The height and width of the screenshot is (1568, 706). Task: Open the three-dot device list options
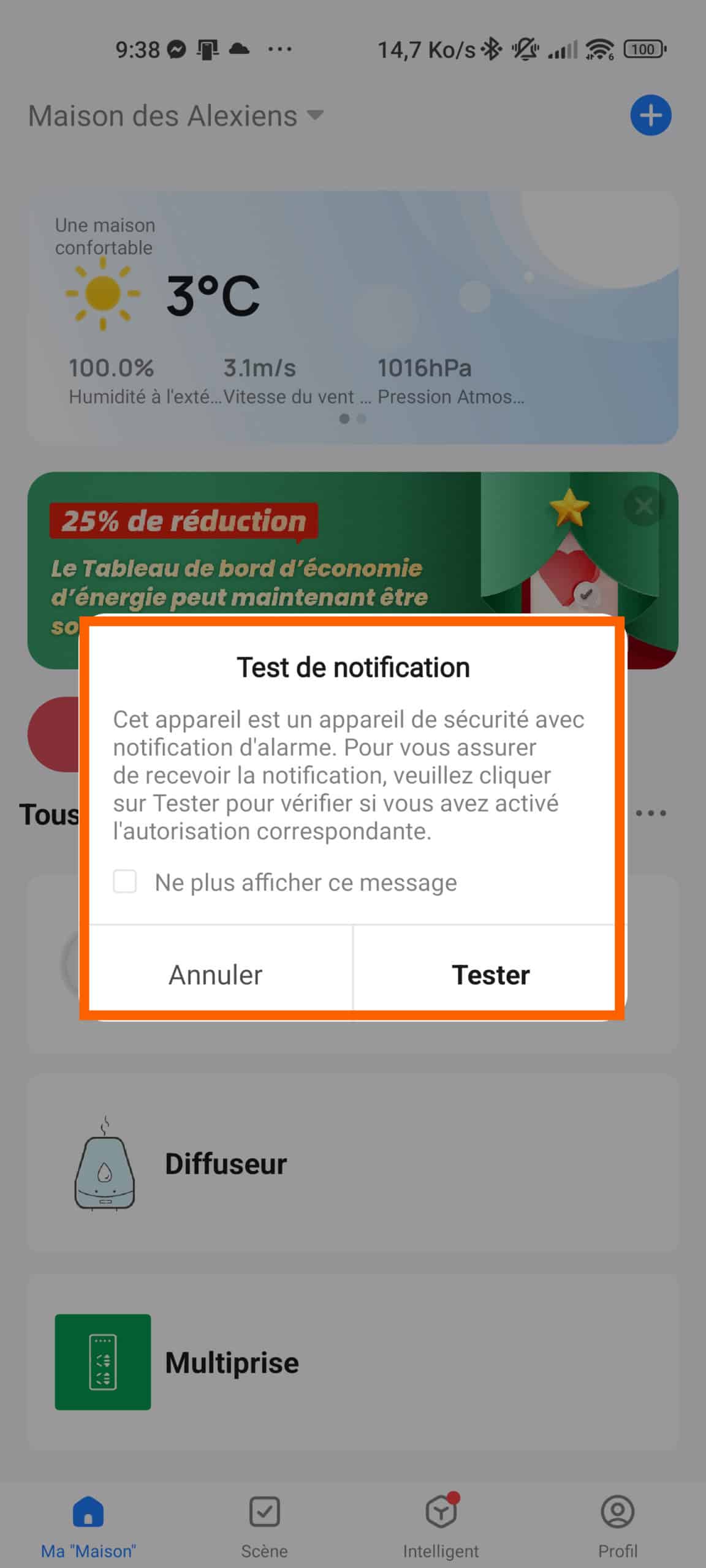pyautogui.click(x=650, y=813)
